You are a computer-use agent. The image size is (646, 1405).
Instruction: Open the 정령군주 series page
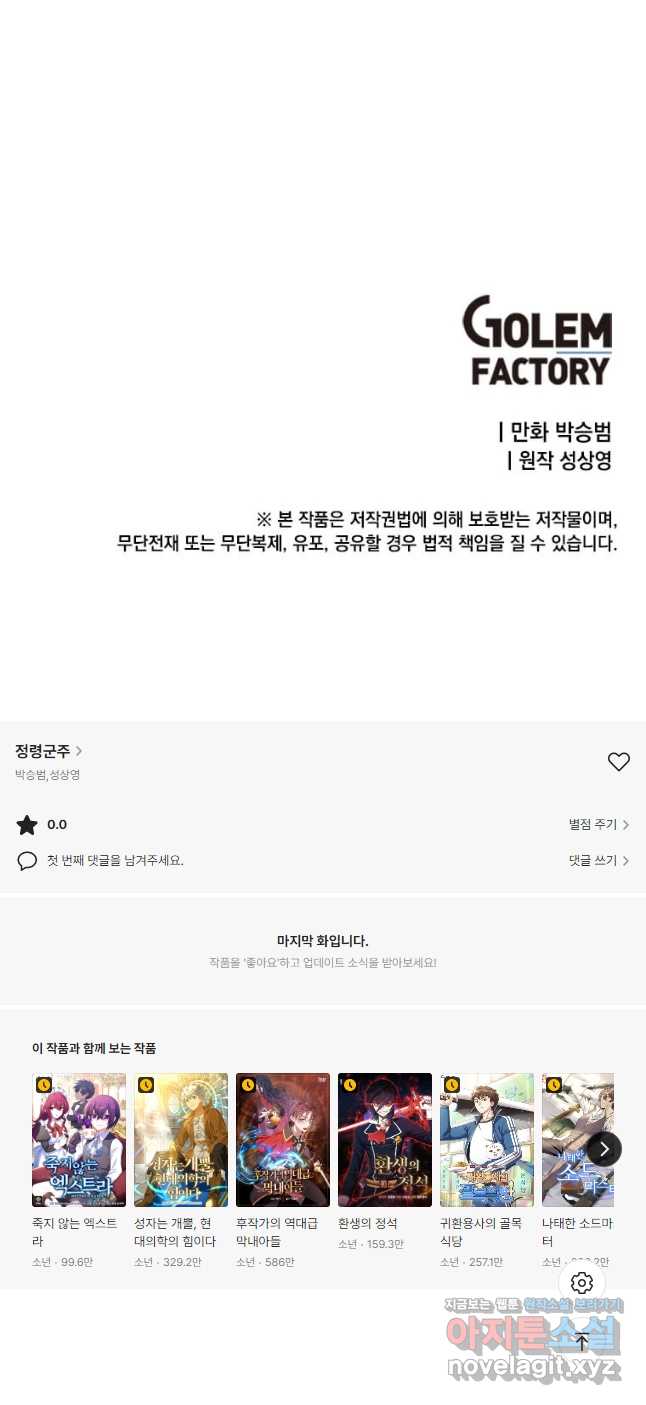coord(49,751)
